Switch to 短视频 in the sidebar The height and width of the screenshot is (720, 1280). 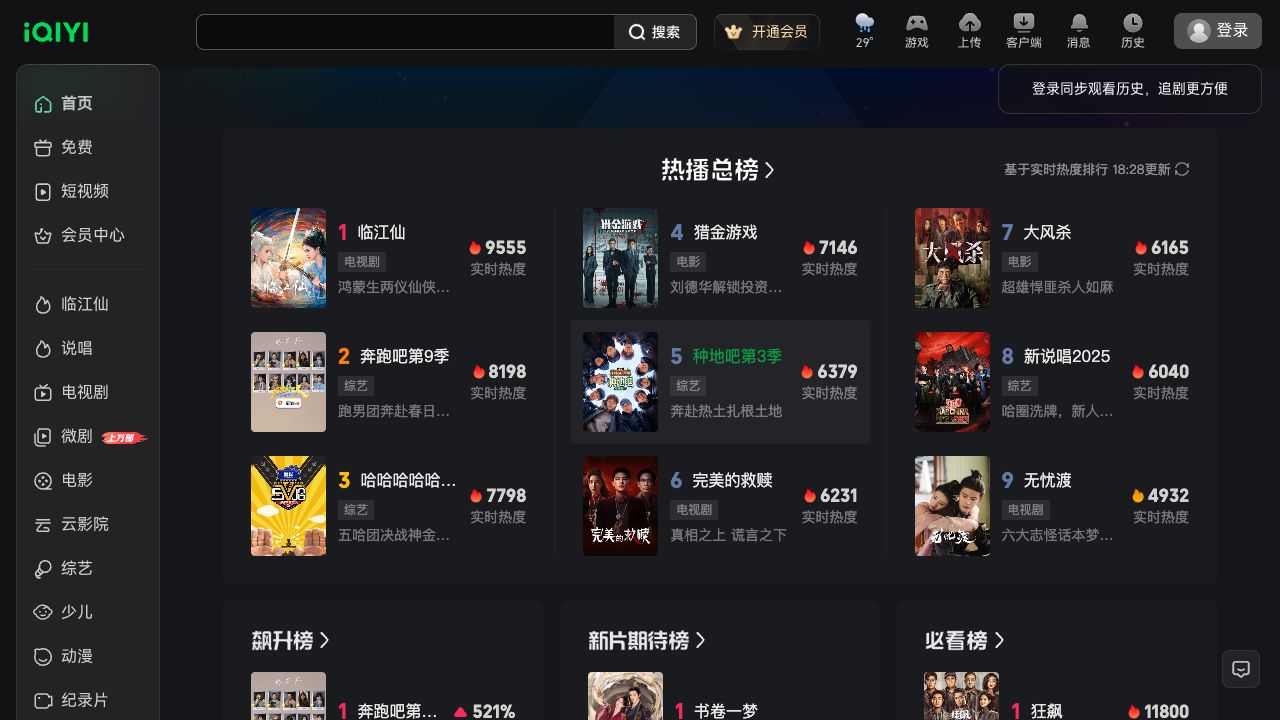tap(84, 191)
